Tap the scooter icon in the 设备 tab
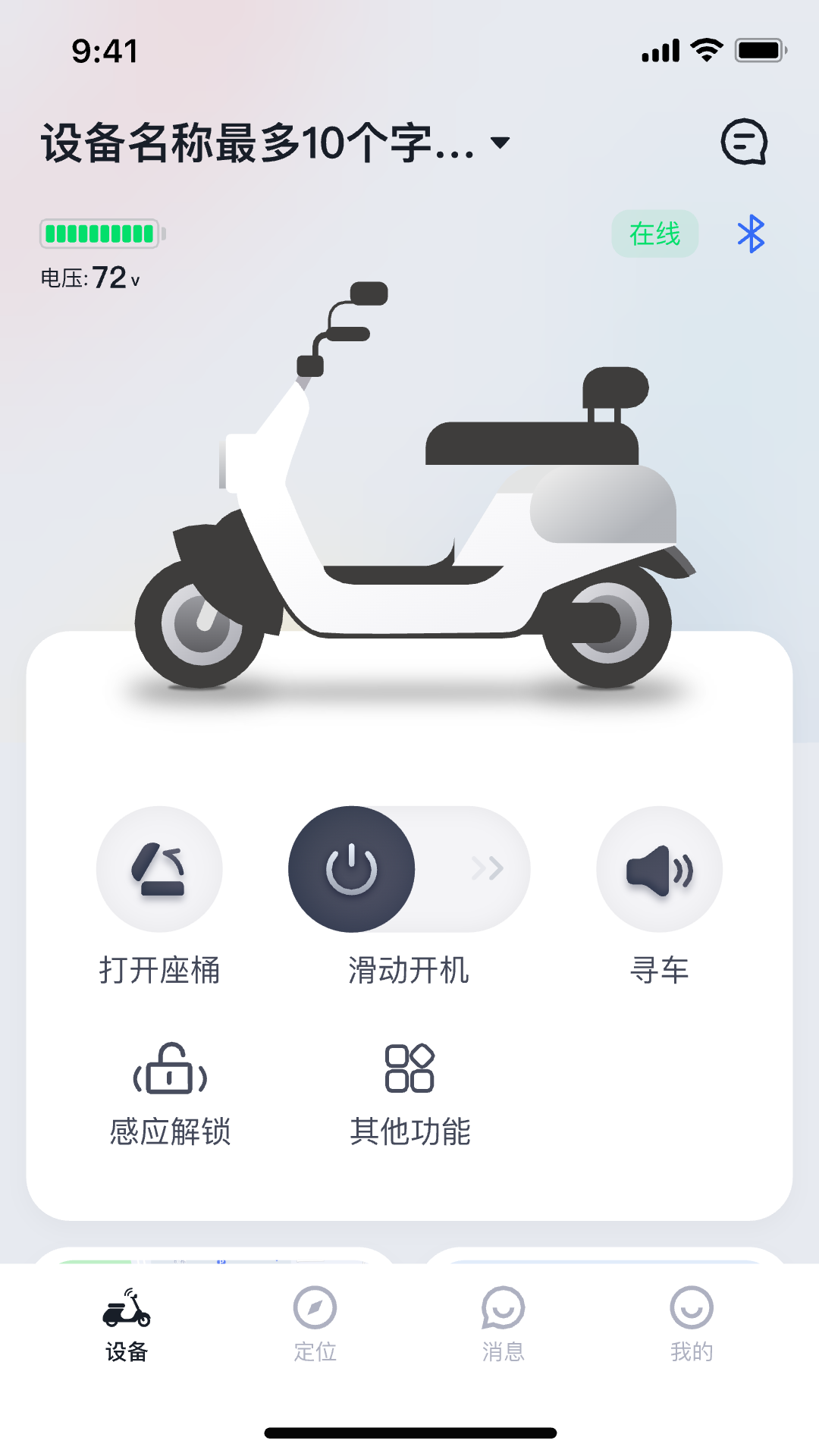Image resolution: width=819 pixels, height=1456 pixels. click(127, 1307)
